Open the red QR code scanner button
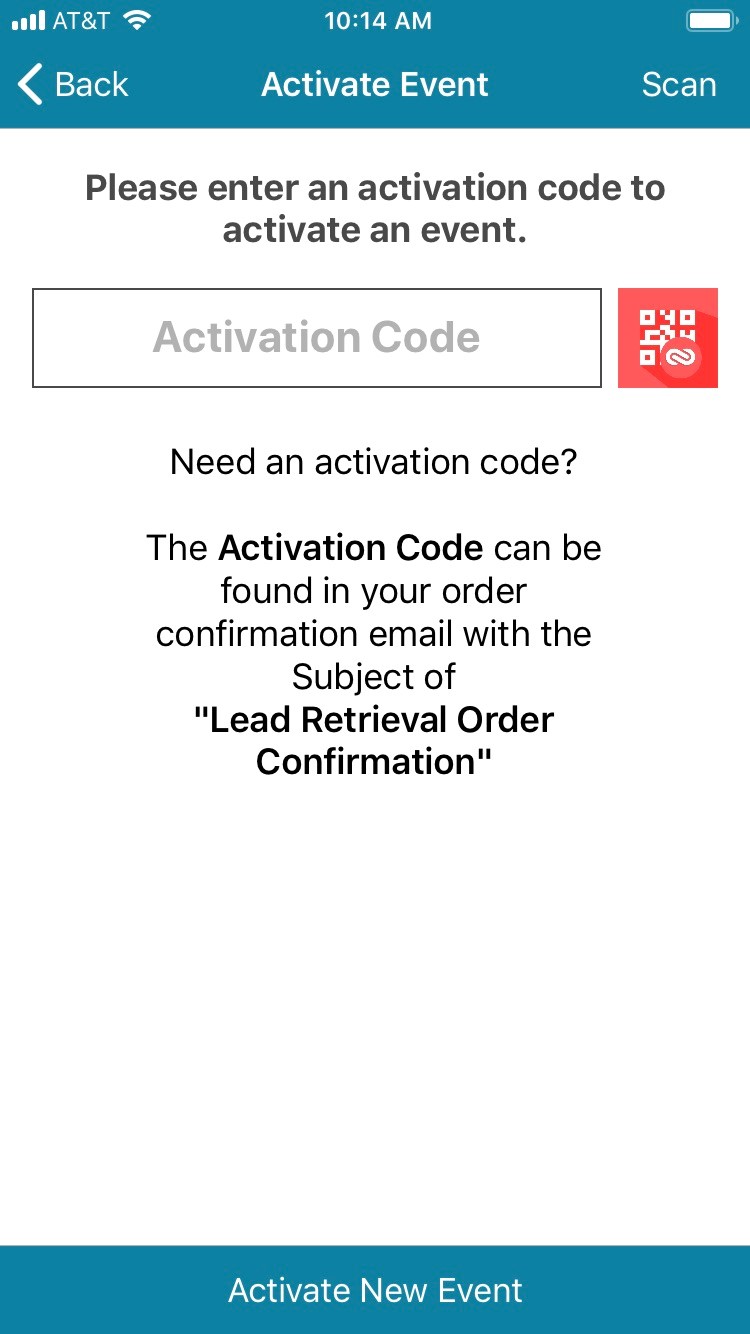The width and height of the screenshot is (750, 1334). 667,338
